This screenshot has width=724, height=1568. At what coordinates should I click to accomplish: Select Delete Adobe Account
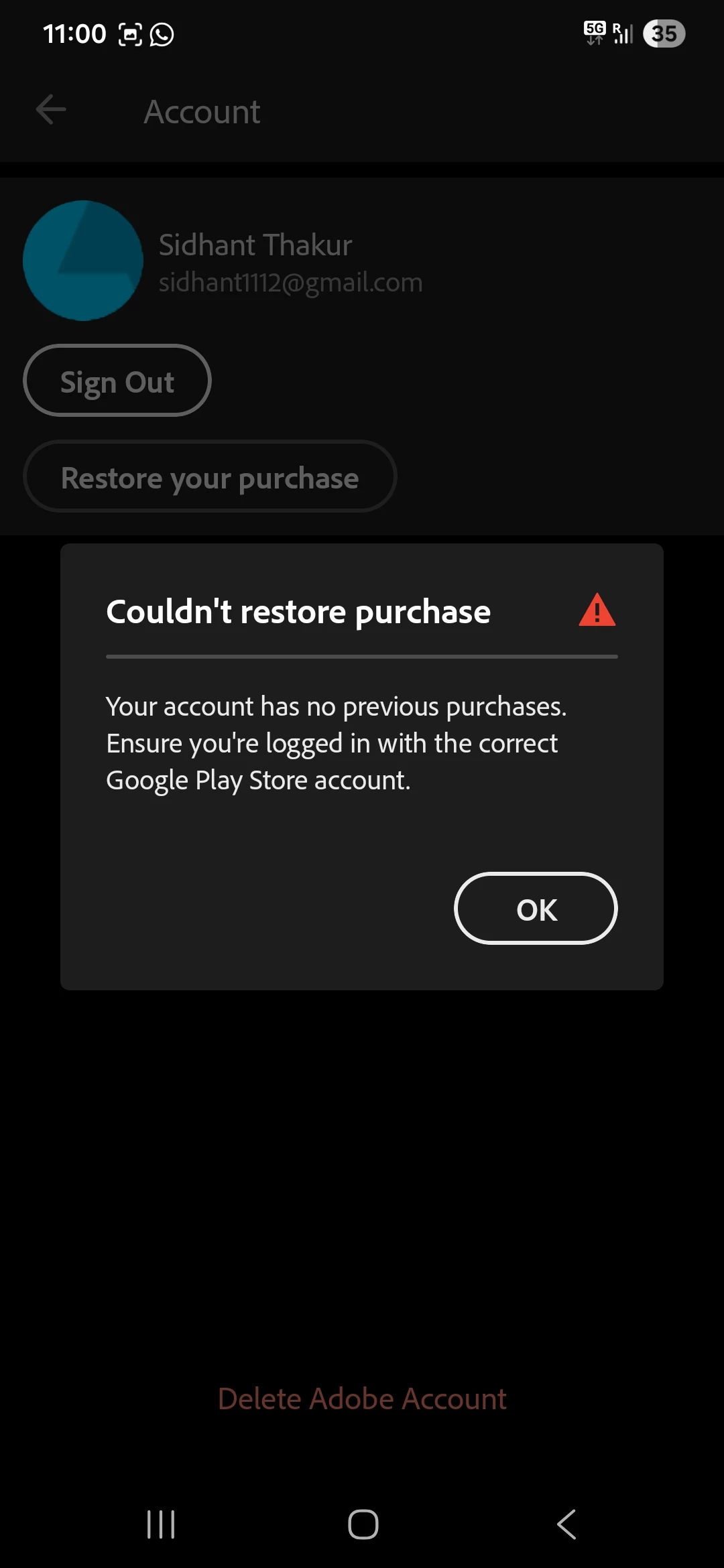point(362,1399)
